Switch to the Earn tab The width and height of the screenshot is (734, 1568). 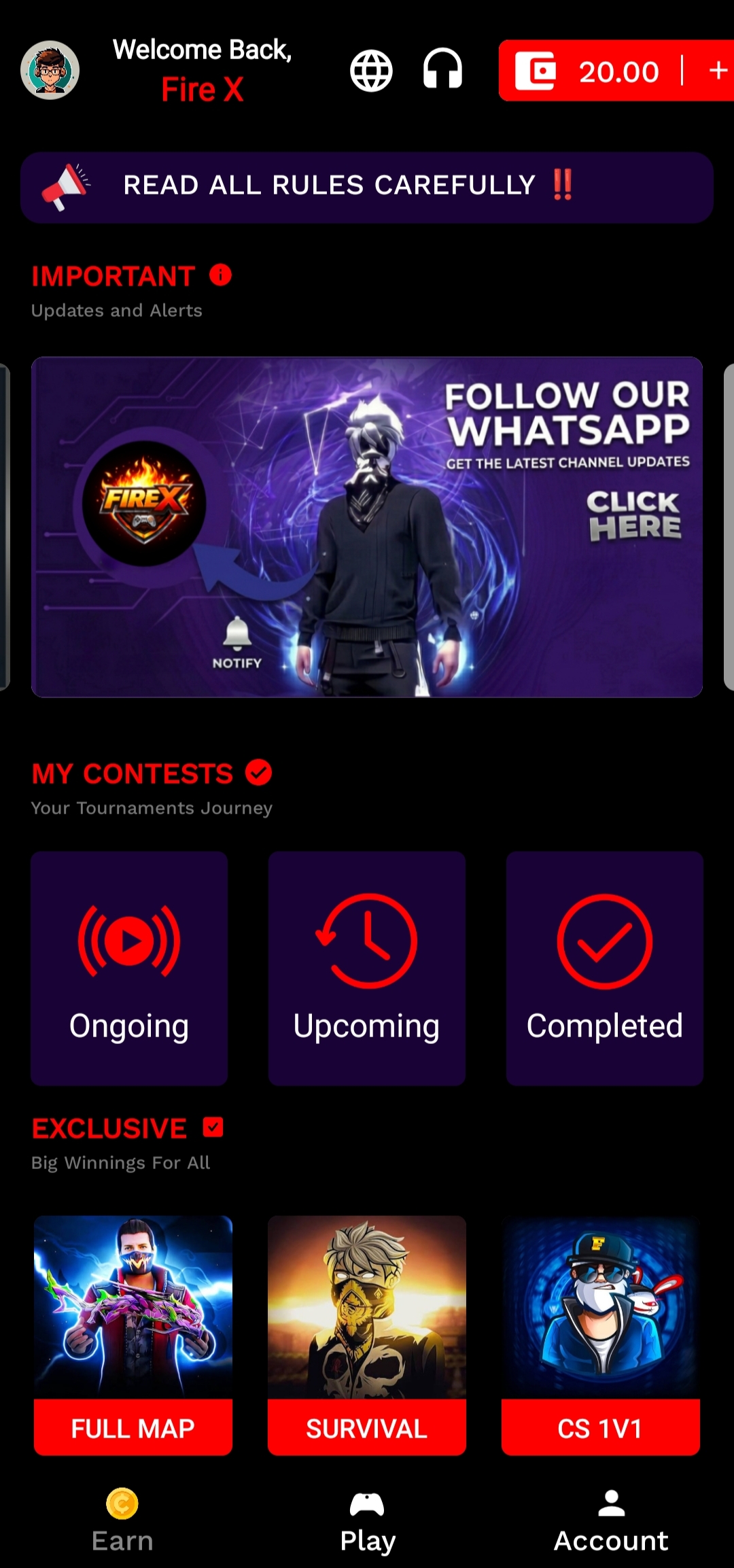[x=122, y=1521]
